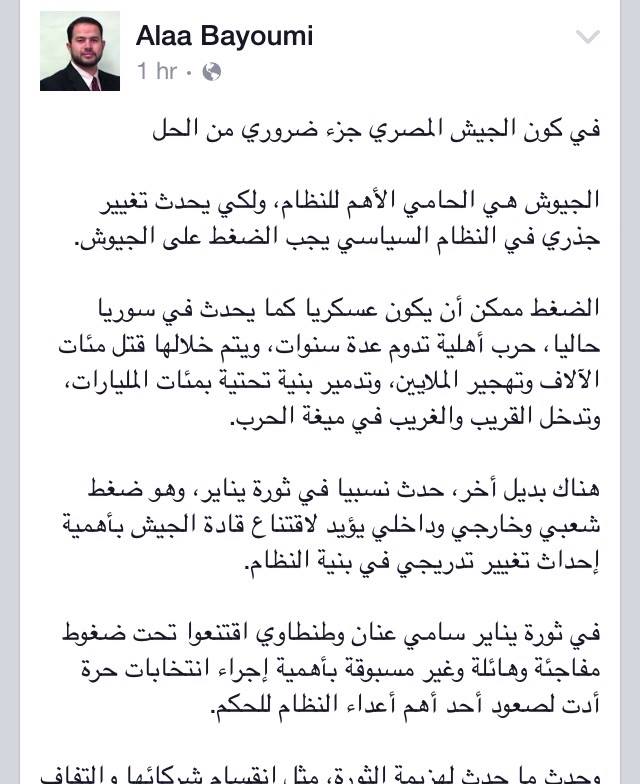The height and width of the screenshot is (784, 640).
Task: Expand the post options chevron
Action: tap(588, 38)
